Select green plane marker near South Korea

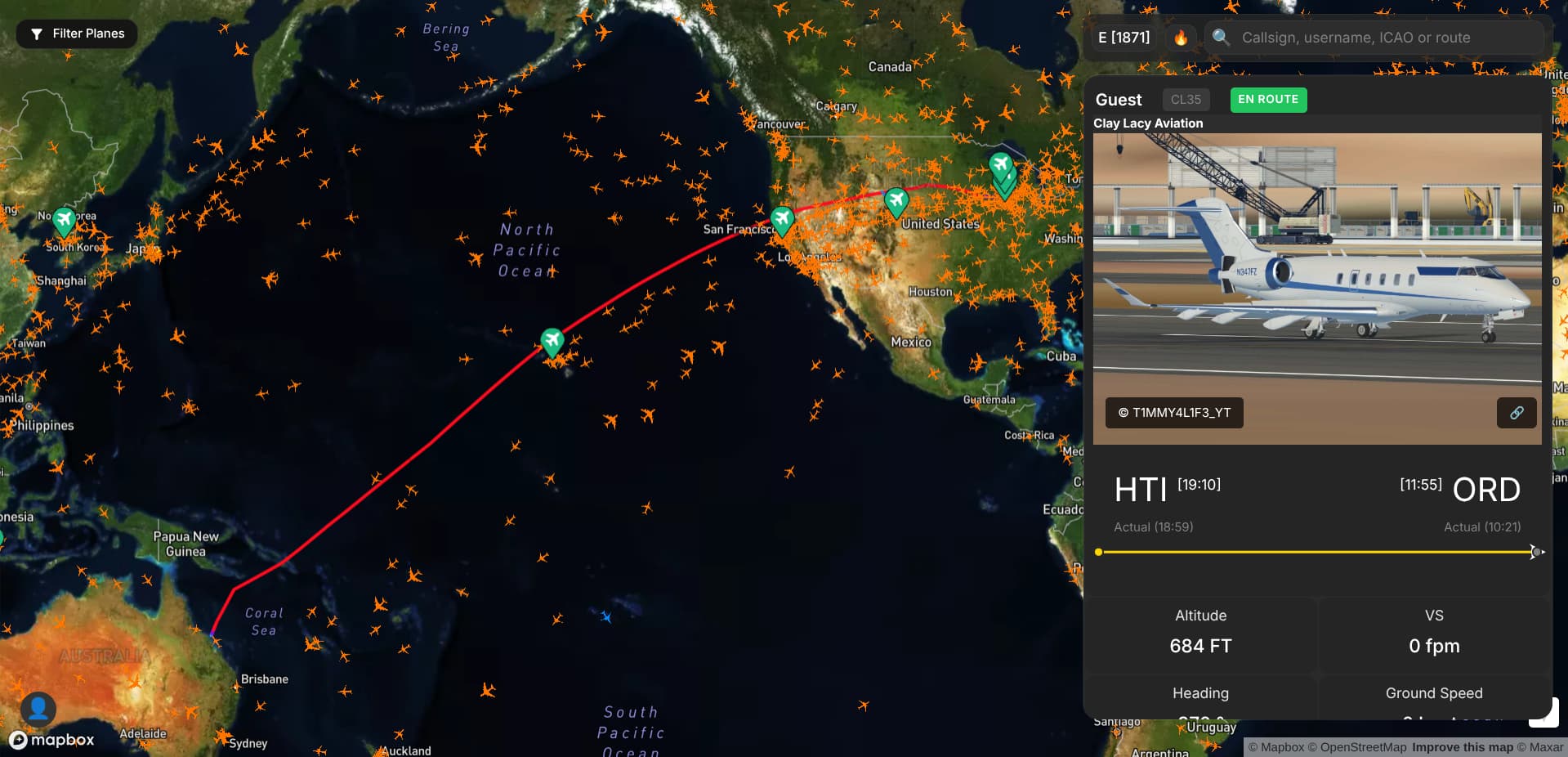[64, 221]
